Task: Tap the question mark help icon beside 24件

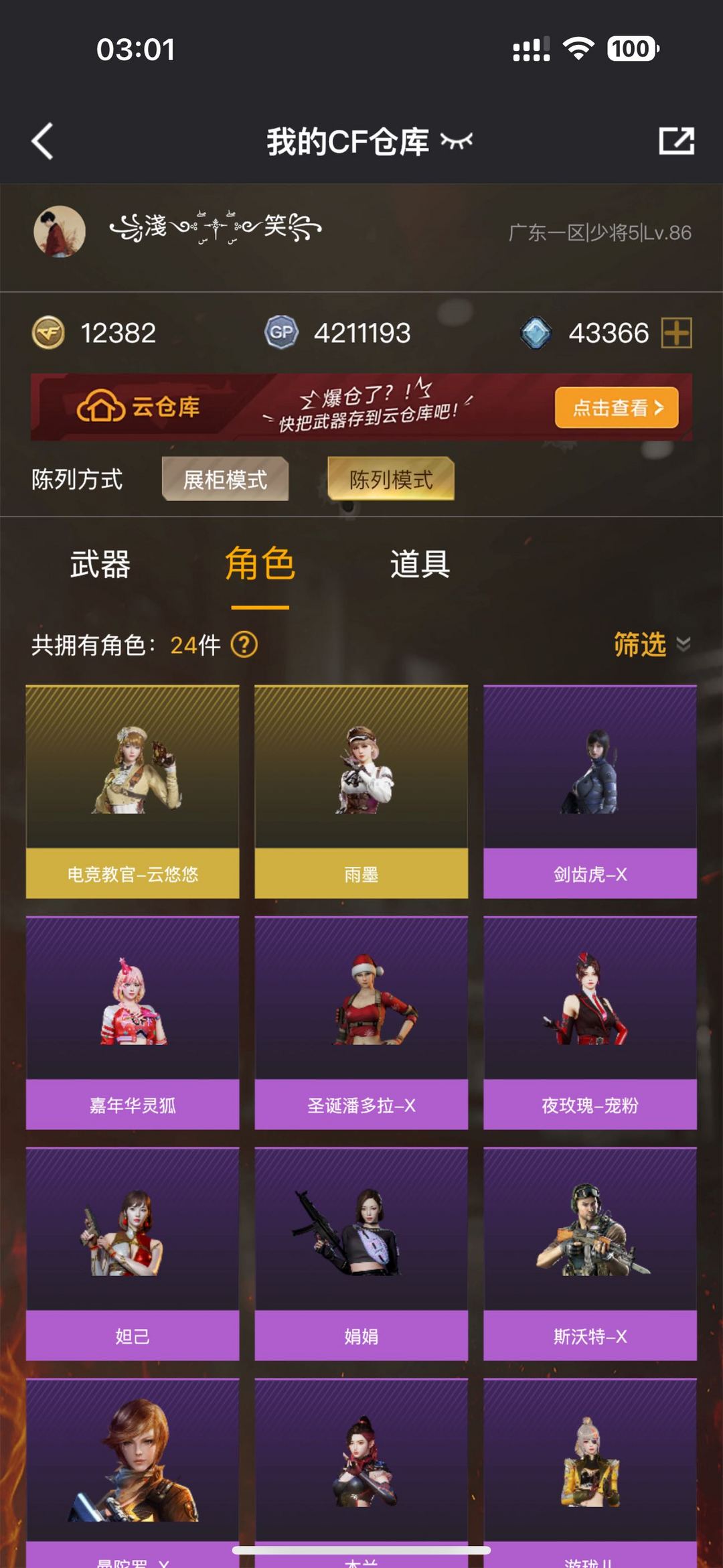Action: point(244,645)
